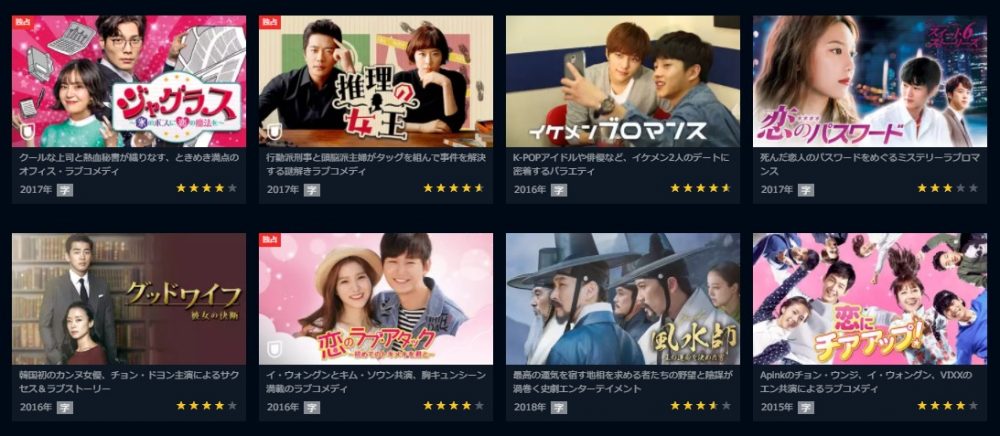The height and width of the screenshot is (436, 1000).
Task: Open the ジャグラス drama card
Action: [128, 82]
